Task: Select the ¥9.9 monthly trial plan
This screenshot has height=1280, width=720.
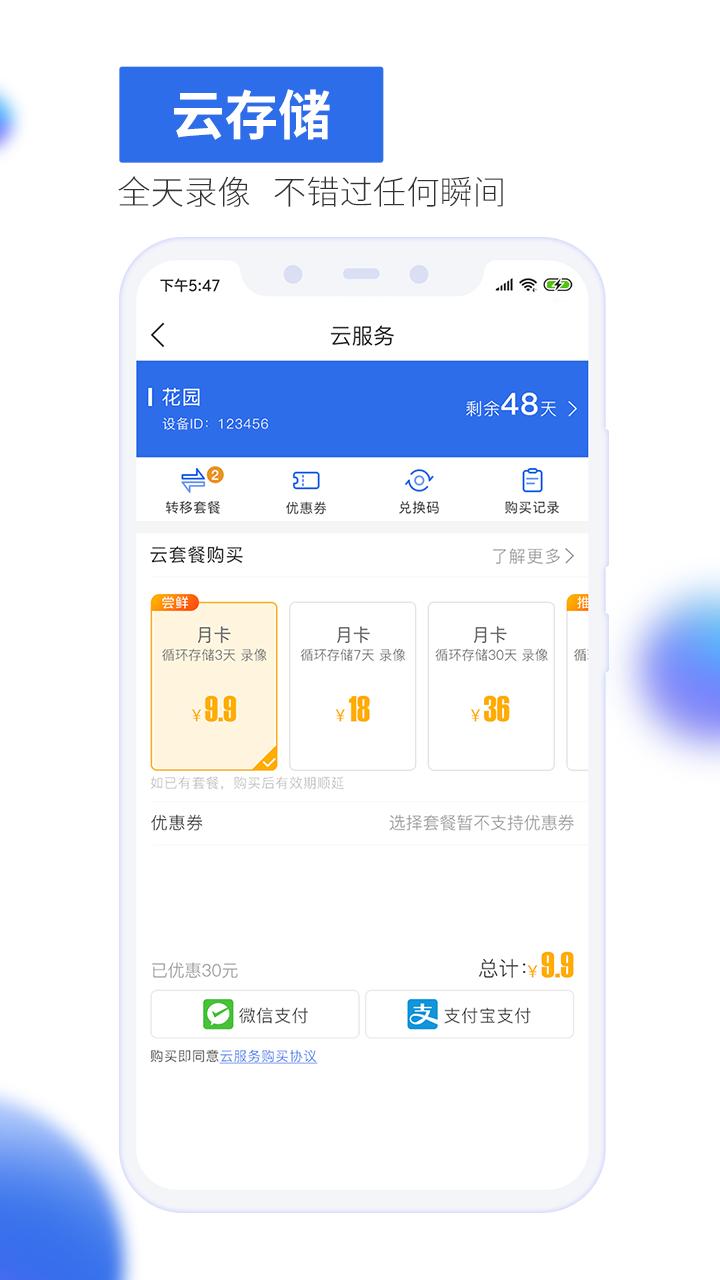Action: tap(216, 683)
